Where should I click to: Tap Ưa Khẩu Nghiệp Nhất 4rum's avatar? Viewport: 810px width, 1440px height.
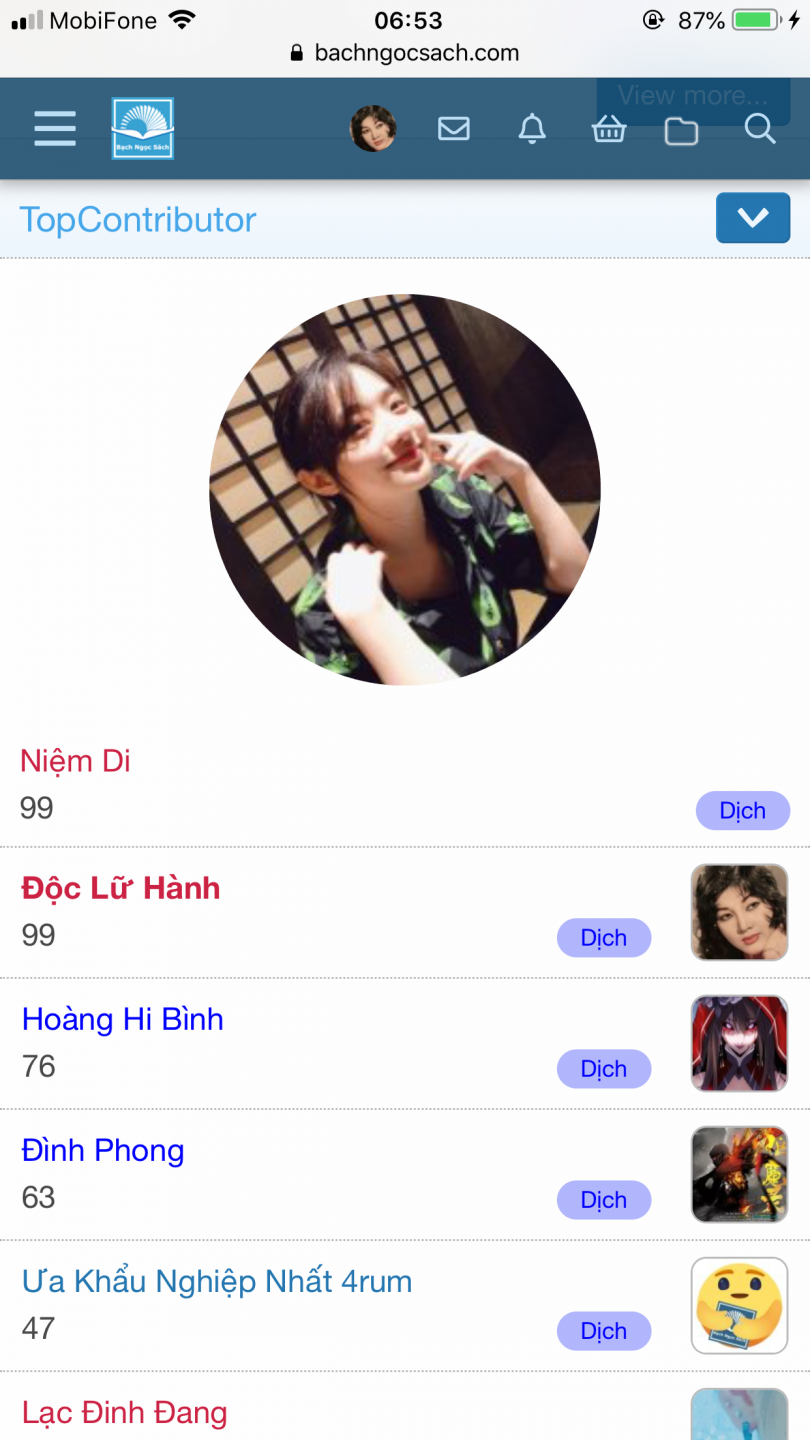[739, 1305]
